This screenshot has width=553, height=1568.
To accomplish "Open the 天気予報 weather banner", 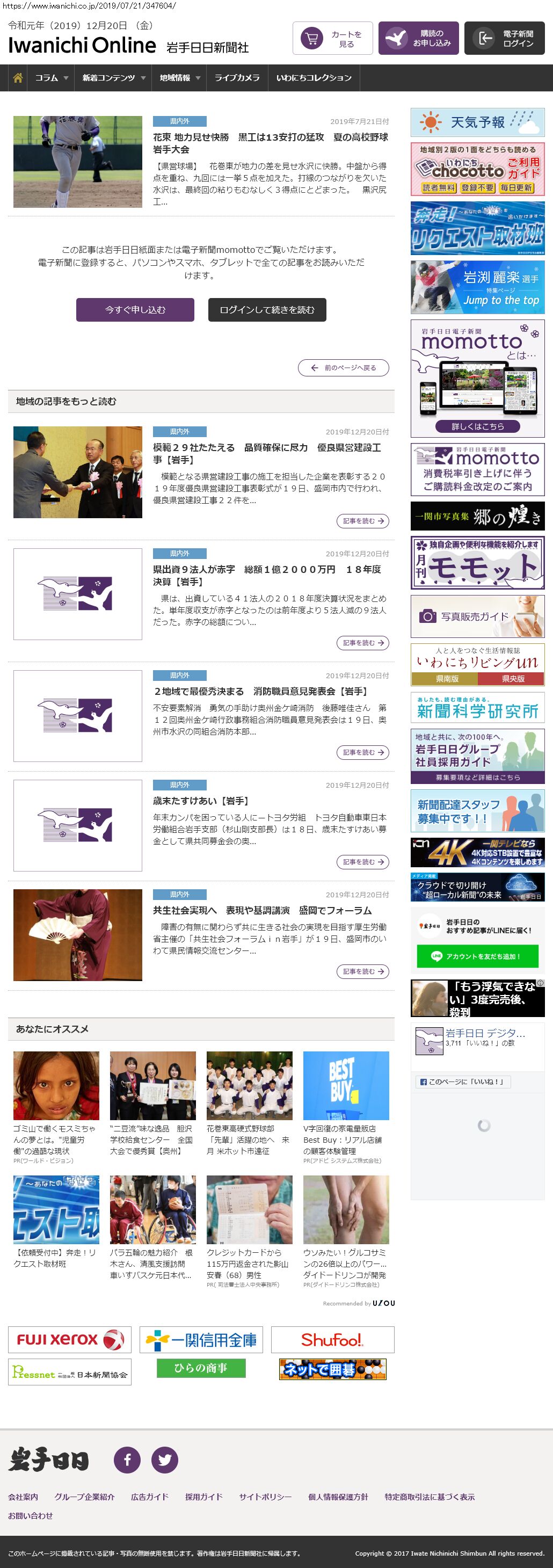I will pyautogui.click(x=477, y=122).
